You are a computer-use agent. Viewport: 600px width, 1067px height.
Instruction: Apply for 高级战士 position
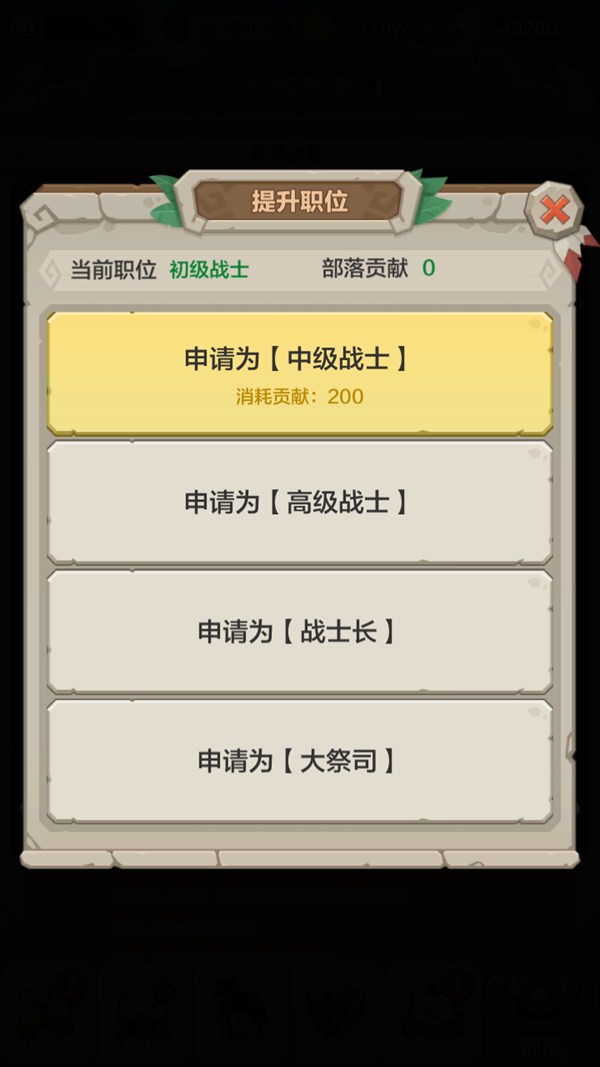pos(299,502)
